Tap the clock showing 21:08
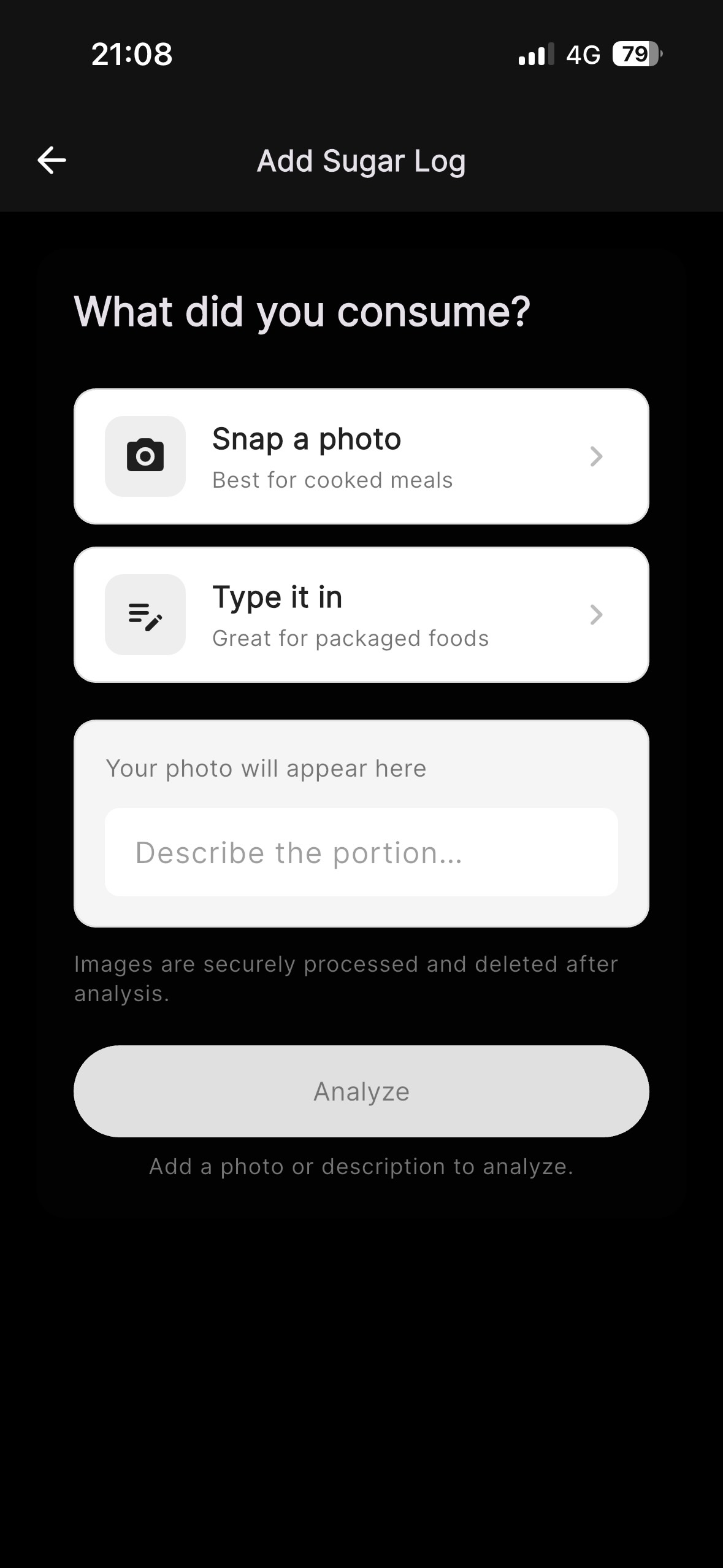This screenshot has width=723, height=1568. tap(130, 55)
